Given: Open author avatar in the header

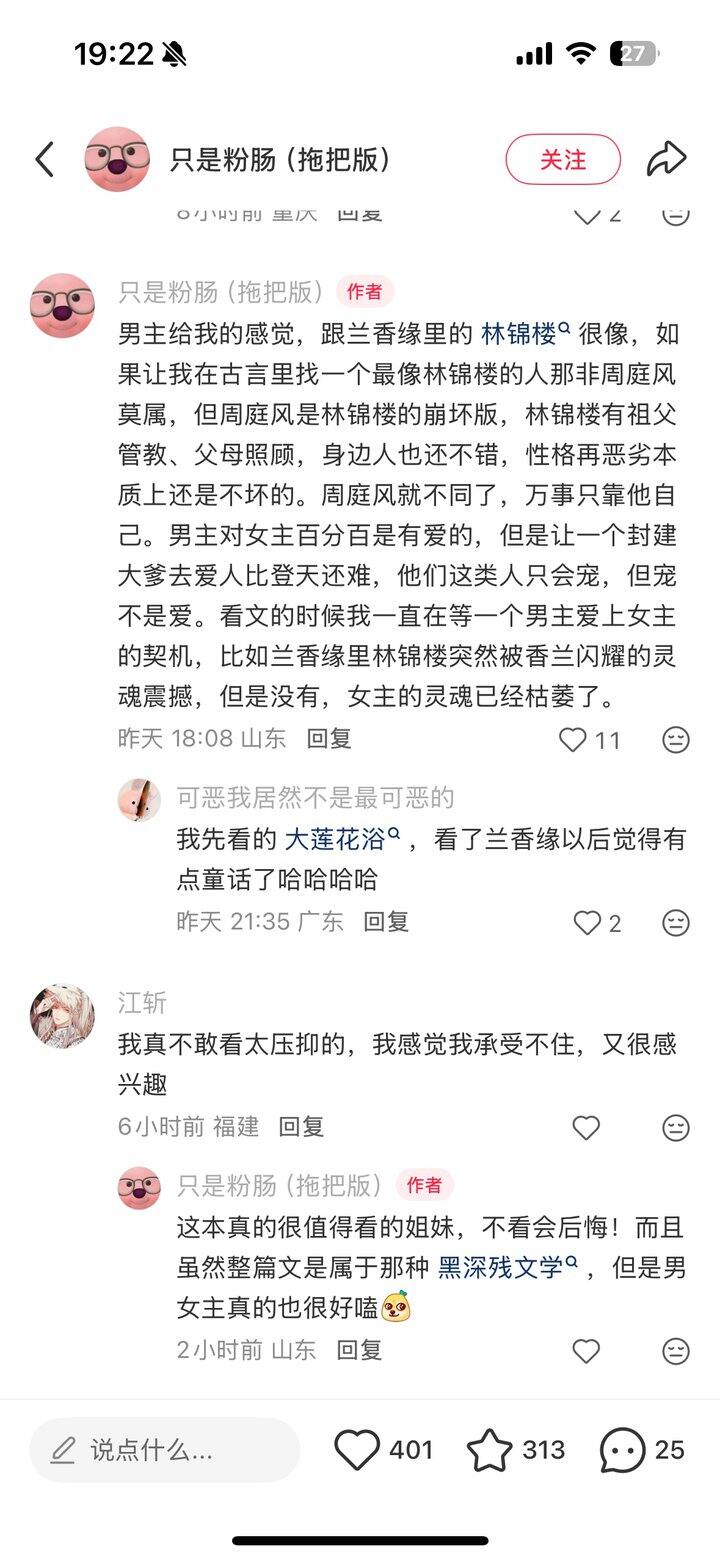Looking at the screenshot, I should pos(117,160).
